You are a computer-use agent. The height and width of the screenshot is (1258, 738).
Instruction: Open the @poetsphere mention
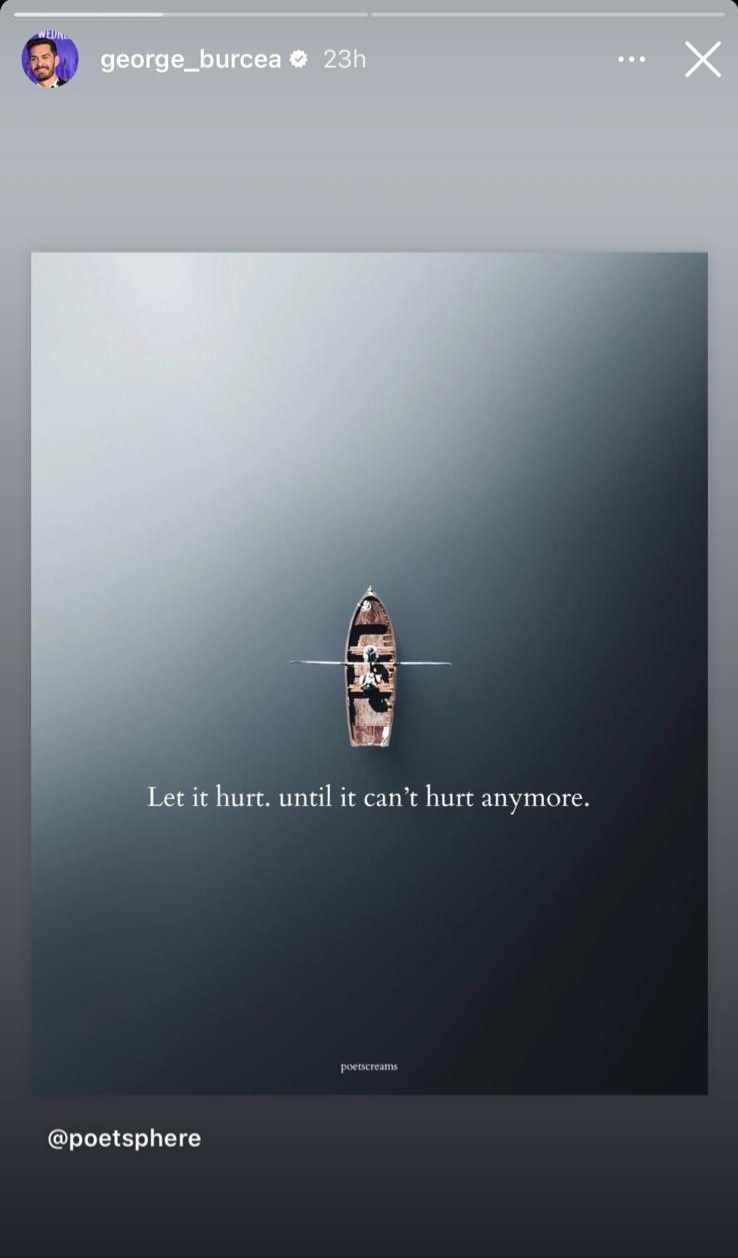point(124,1138)
